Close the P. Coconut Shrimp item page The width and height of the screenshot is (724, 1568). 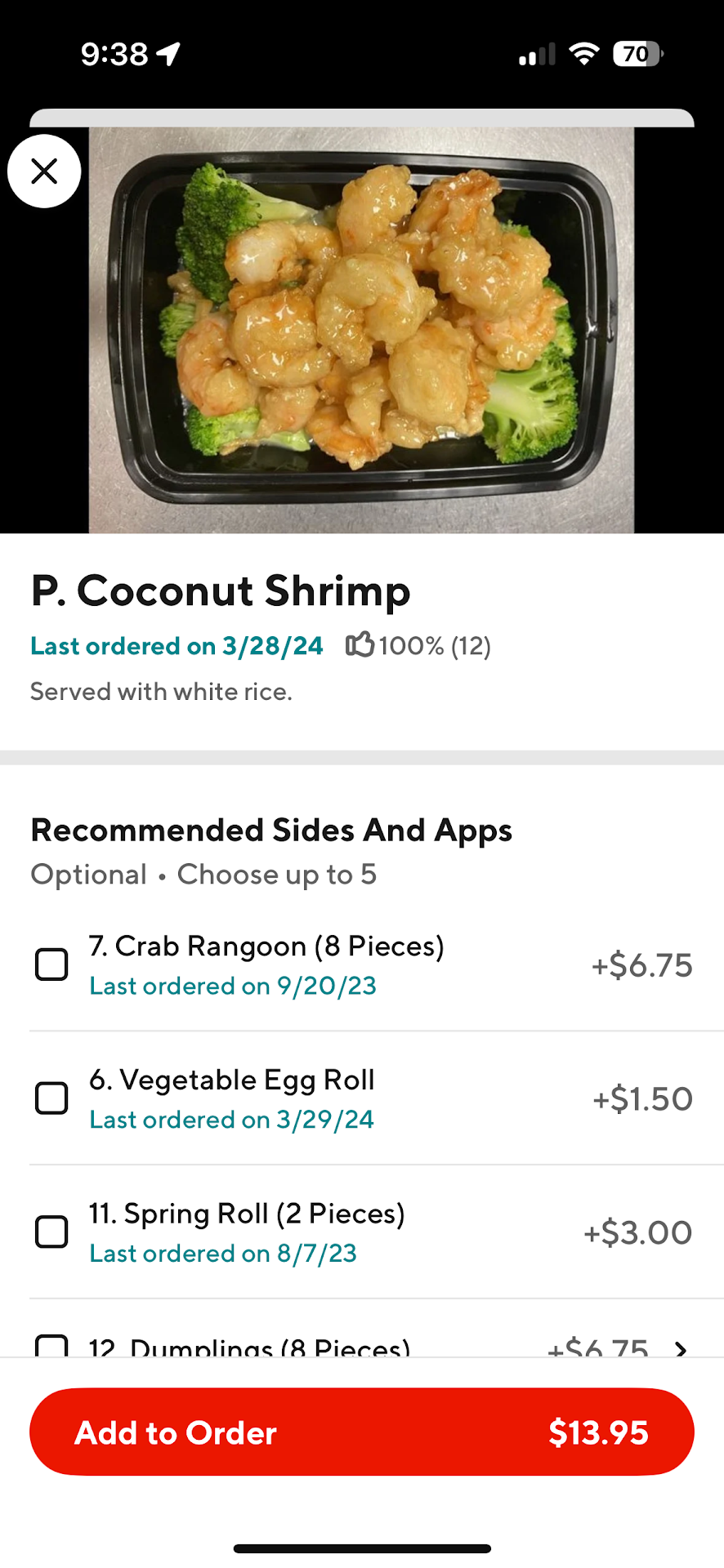pos(44,171)
